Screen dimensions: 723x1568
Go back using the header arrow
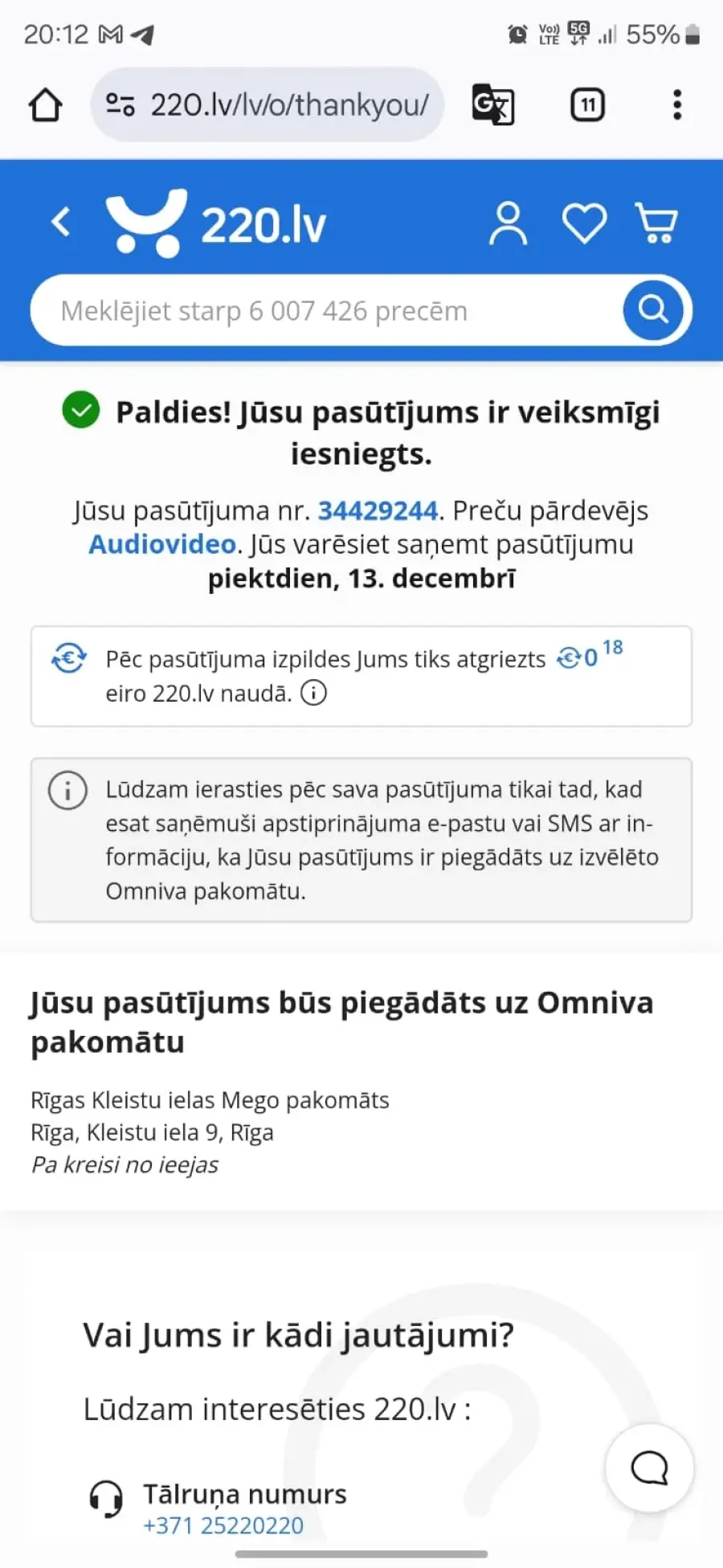tap(61, 221)
